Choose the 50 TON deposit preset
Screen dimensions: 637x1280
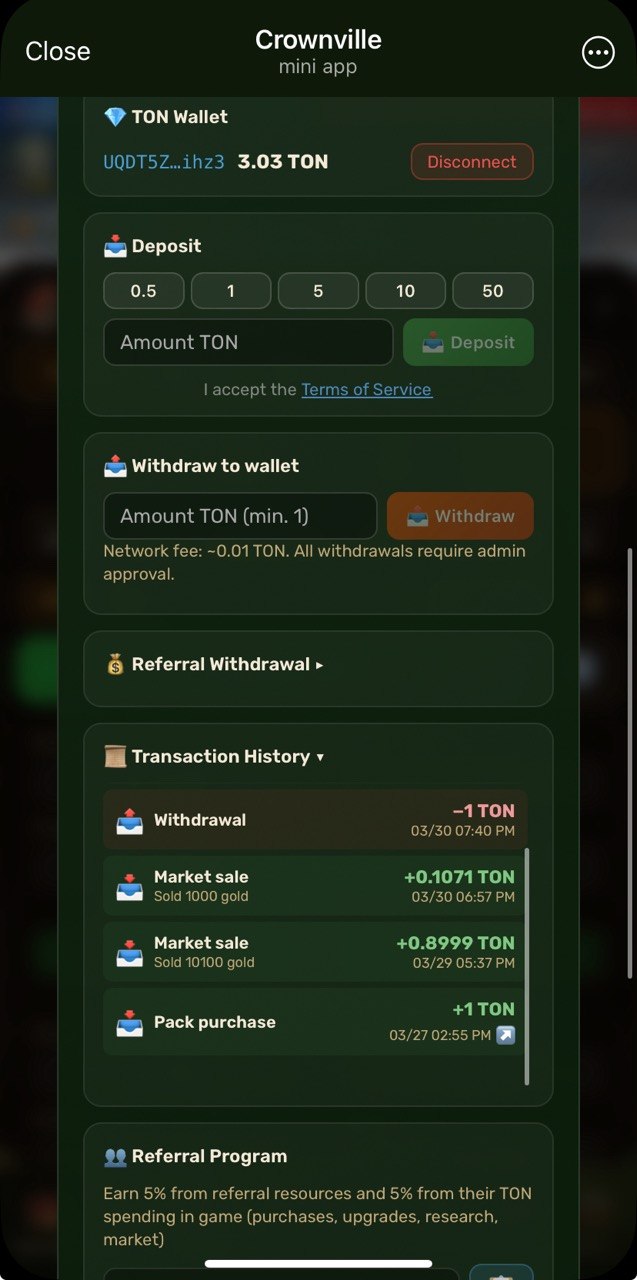tap(493, 291)
